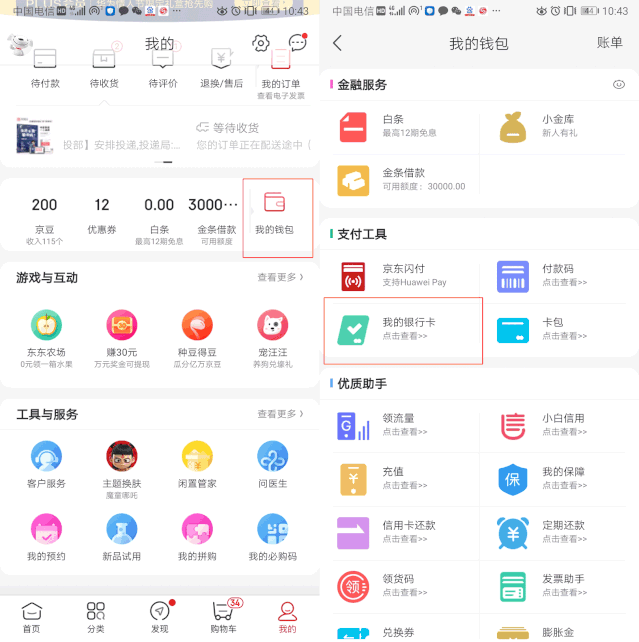
Task: Open the settings gear icon
Action: point(260,43)
